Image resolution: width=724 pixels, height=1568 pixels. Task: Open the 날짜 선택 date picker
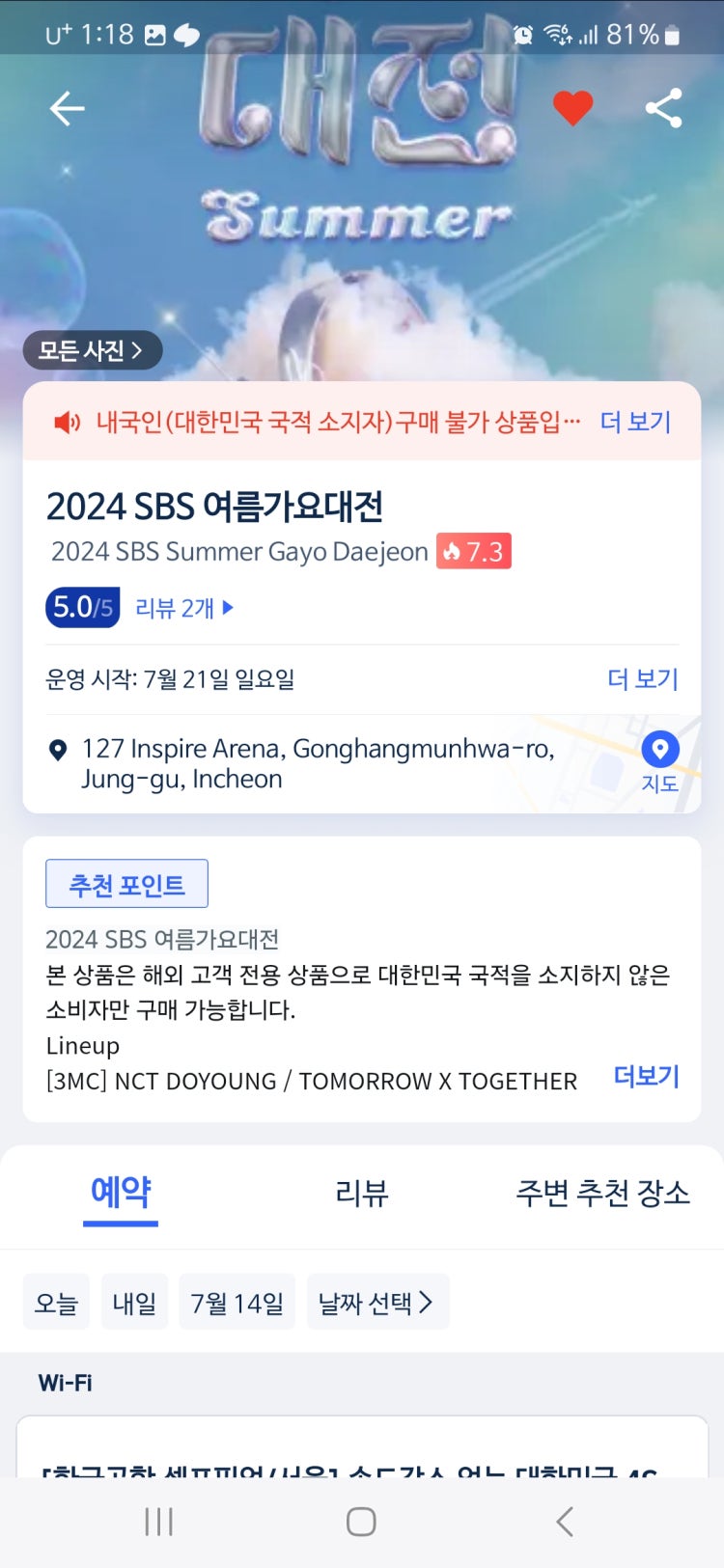(377, 1301)
